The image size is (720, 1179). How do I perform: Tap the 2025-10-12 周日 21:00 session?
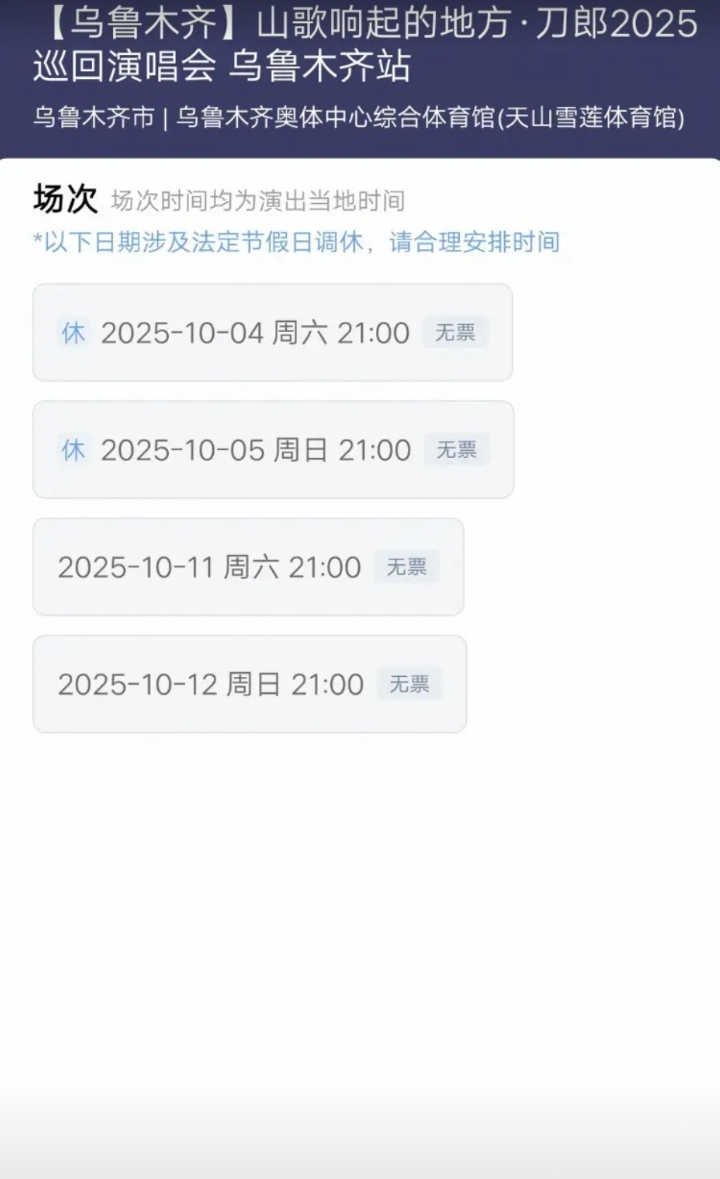(x=249, y=684)
